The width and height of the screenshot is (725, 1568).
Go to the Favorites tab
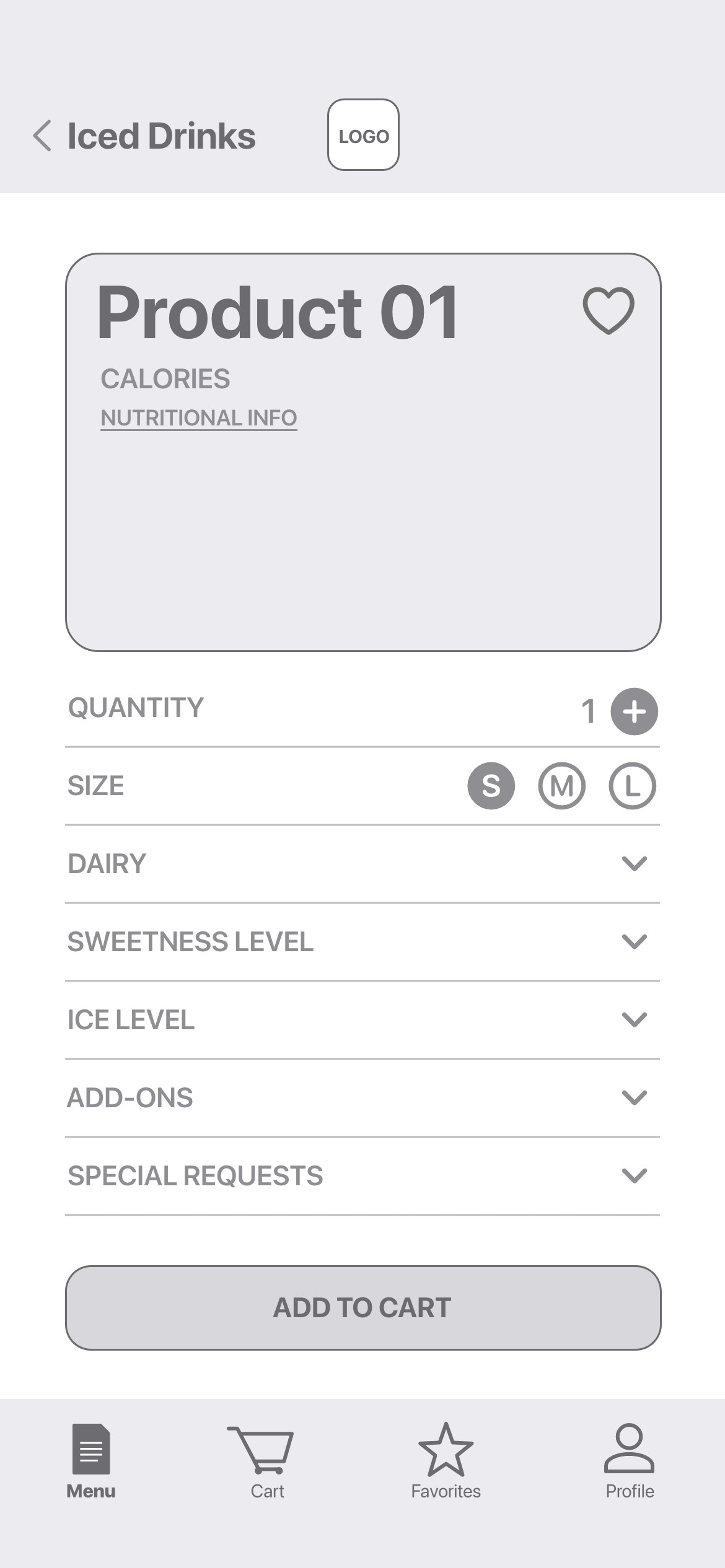click(x=446, y=1461)
